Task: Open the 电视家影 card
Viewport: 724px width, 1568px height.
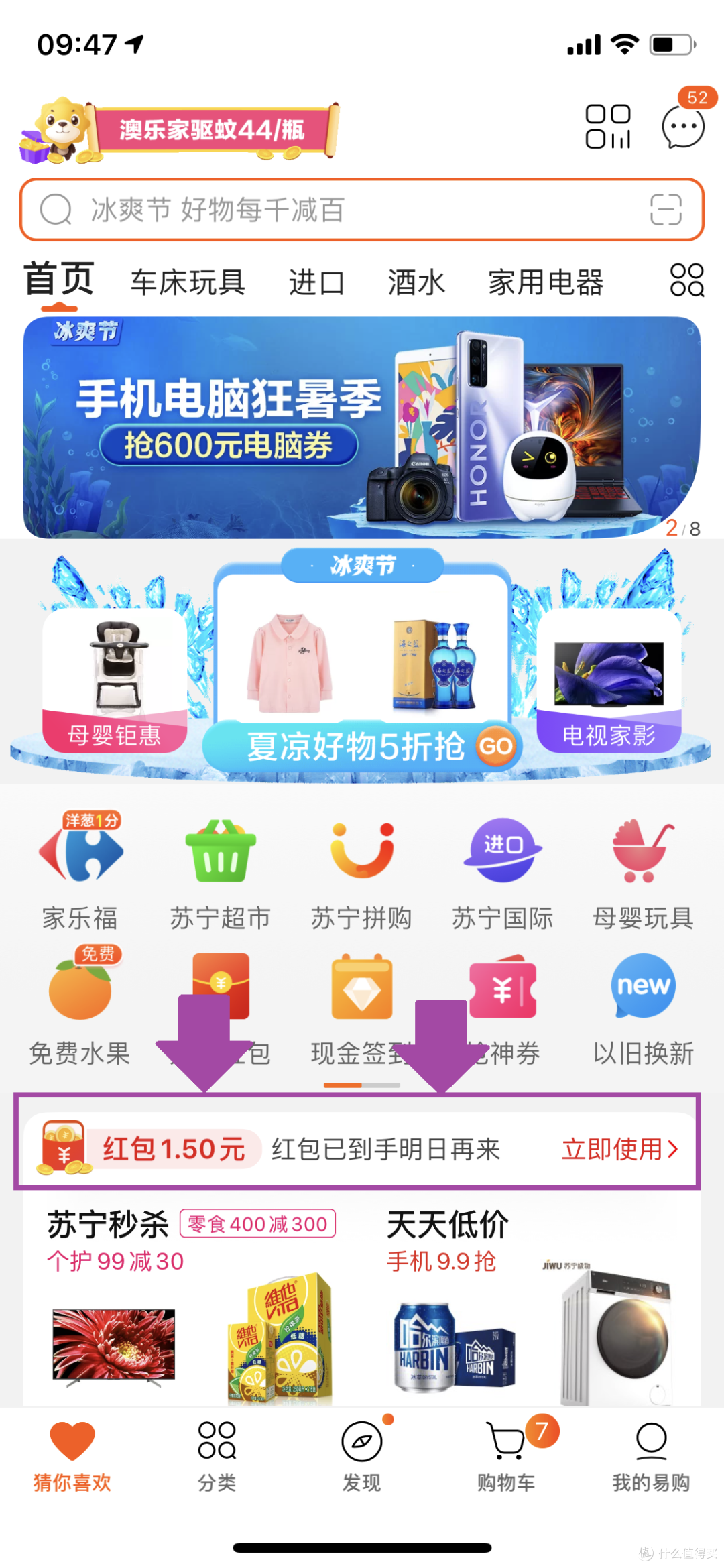Action: [x=609, y=680]
